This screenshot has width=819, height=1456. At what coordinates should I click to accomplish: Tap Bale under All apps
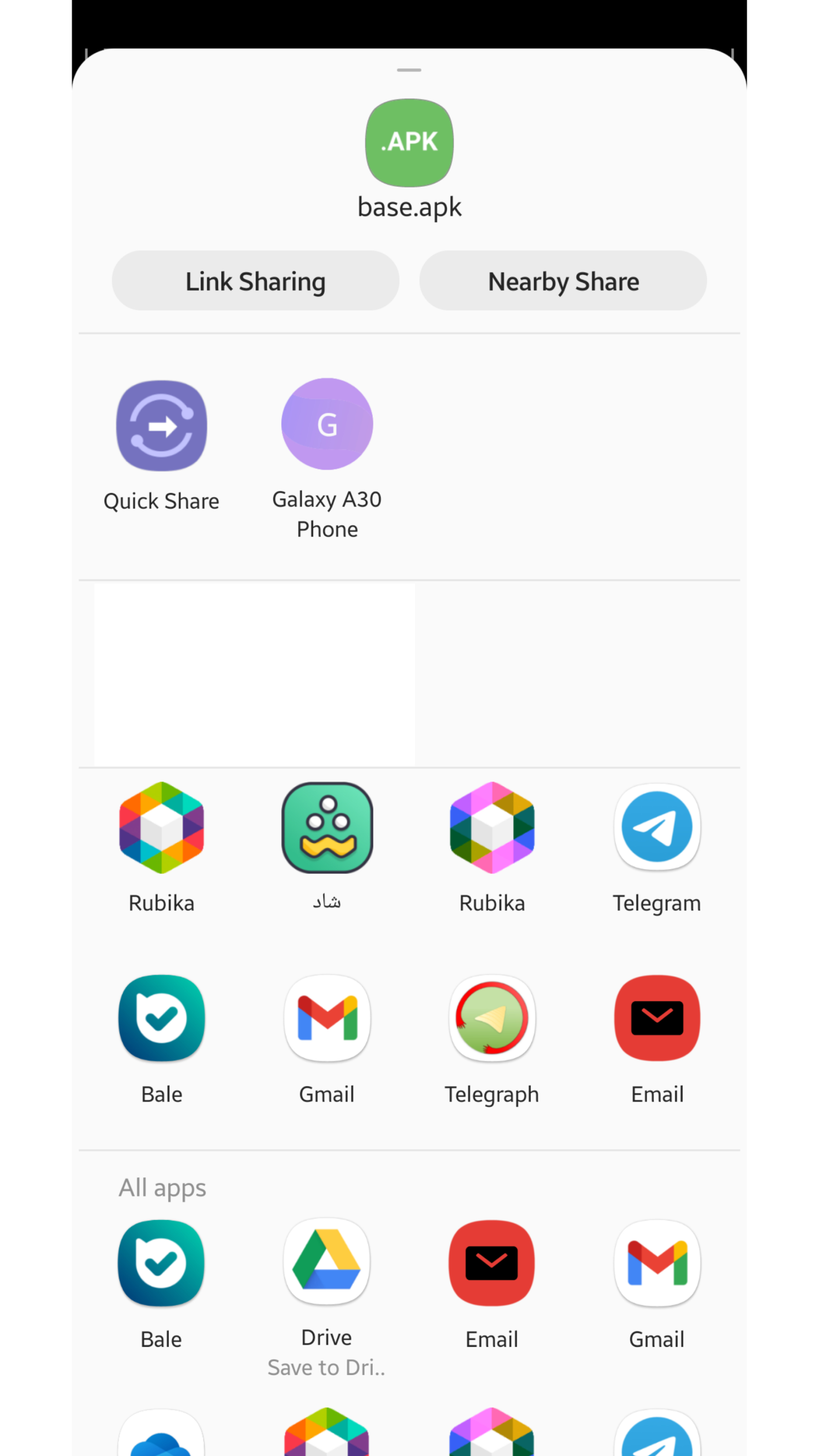[162, 1263]
